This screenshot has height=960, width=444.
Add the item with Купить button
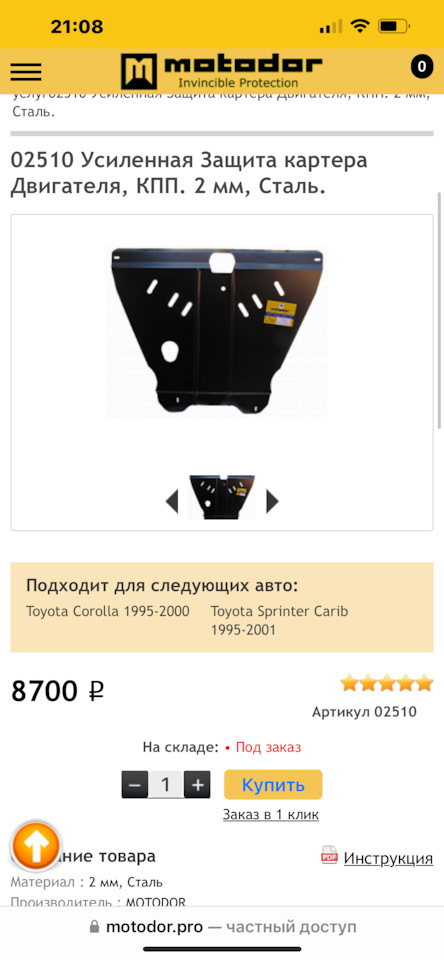(x=273, y=785)
